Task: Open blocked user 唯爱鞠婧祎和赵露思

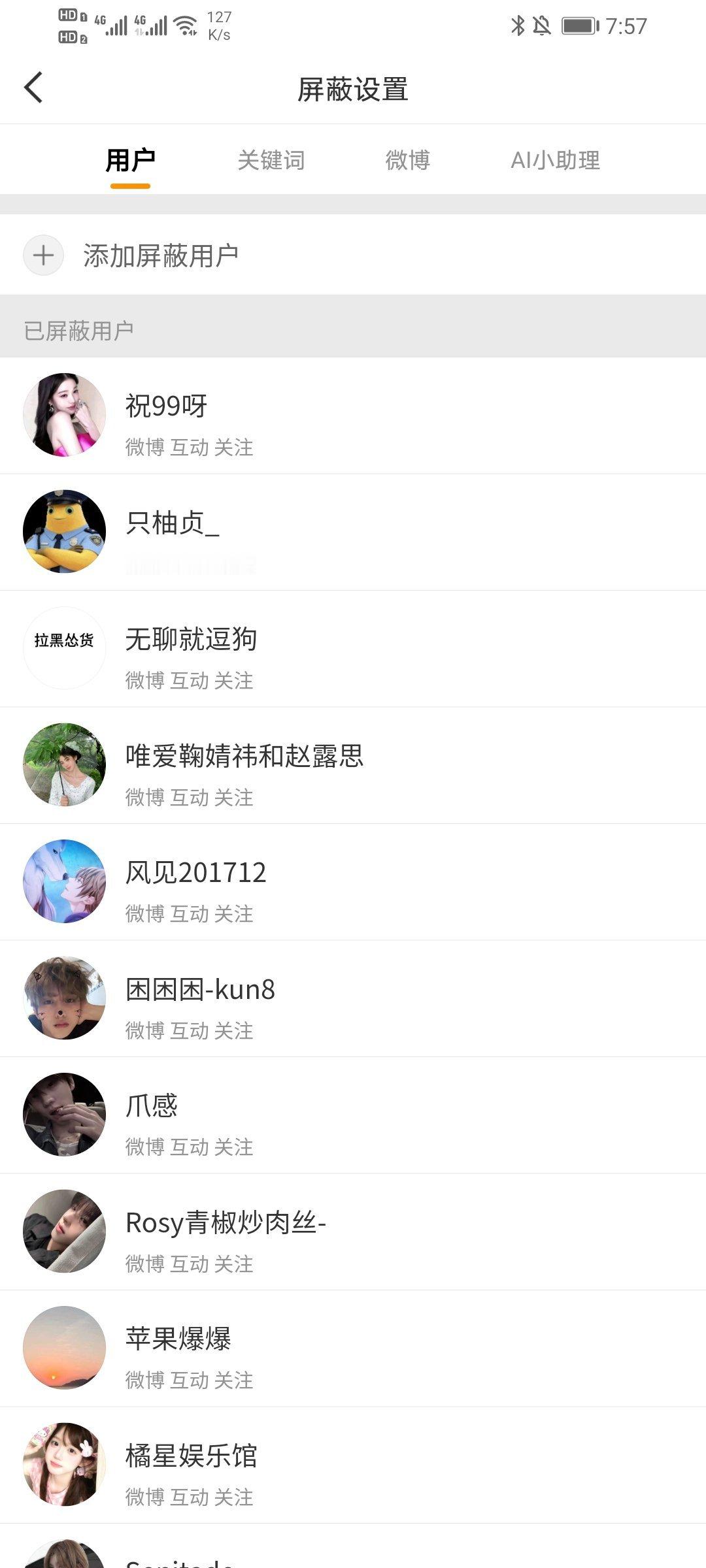Action: [353, 765]
